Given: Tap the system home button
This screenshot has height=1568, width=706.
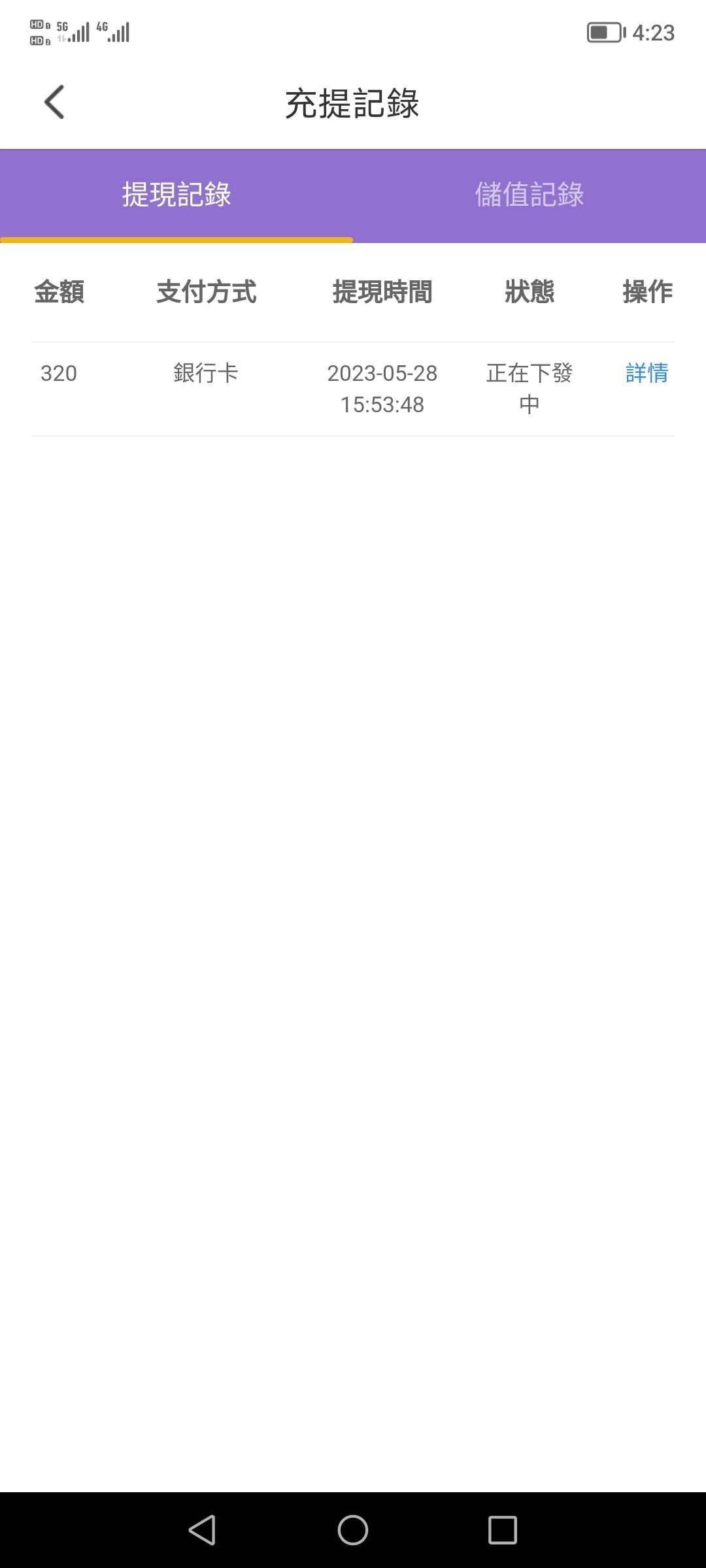Looking at the screenshot, I should [x=353, y=1529].
